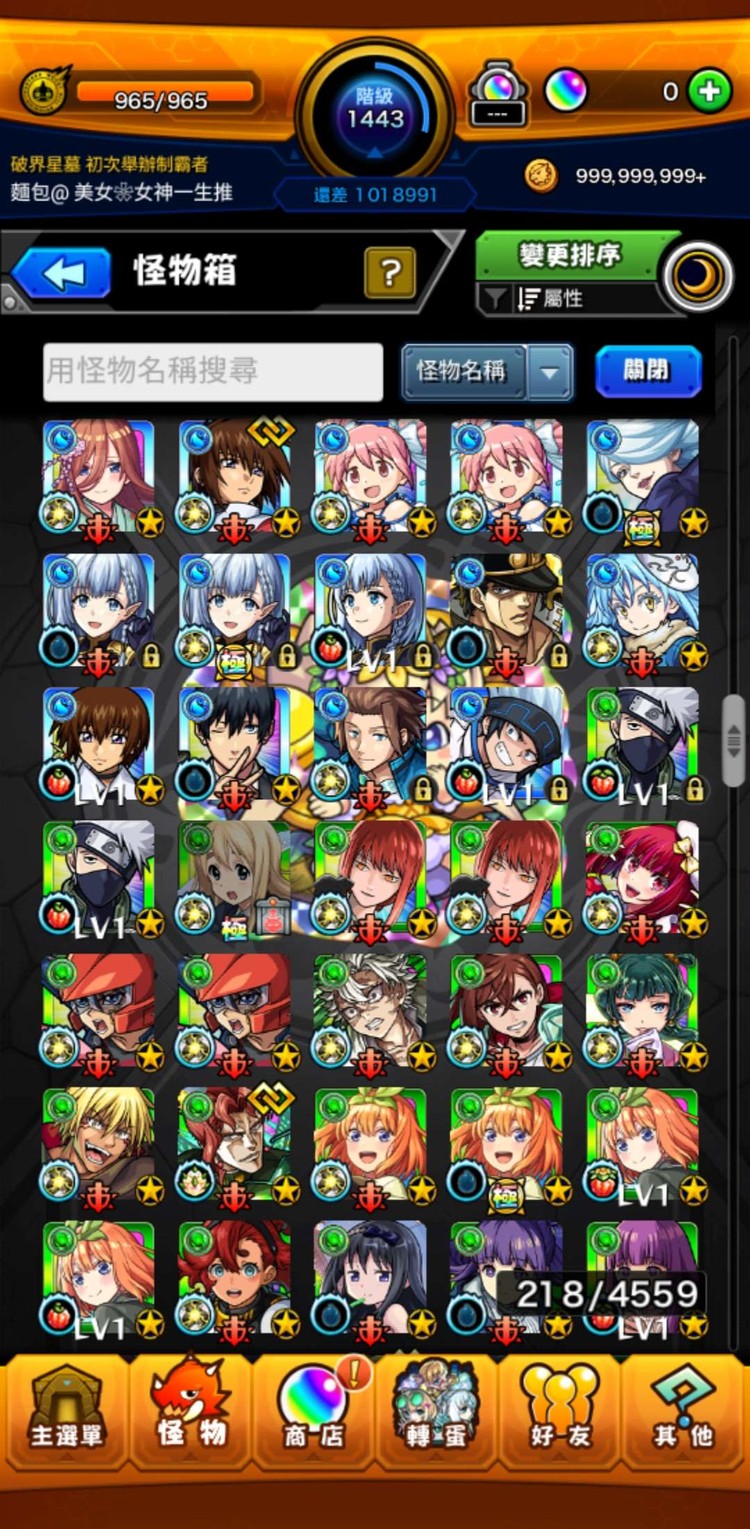Go to the 好友 friends tab
The height and width of the screenshot is (1529, 750).
pyautogui.click(x=558, y=1412)
